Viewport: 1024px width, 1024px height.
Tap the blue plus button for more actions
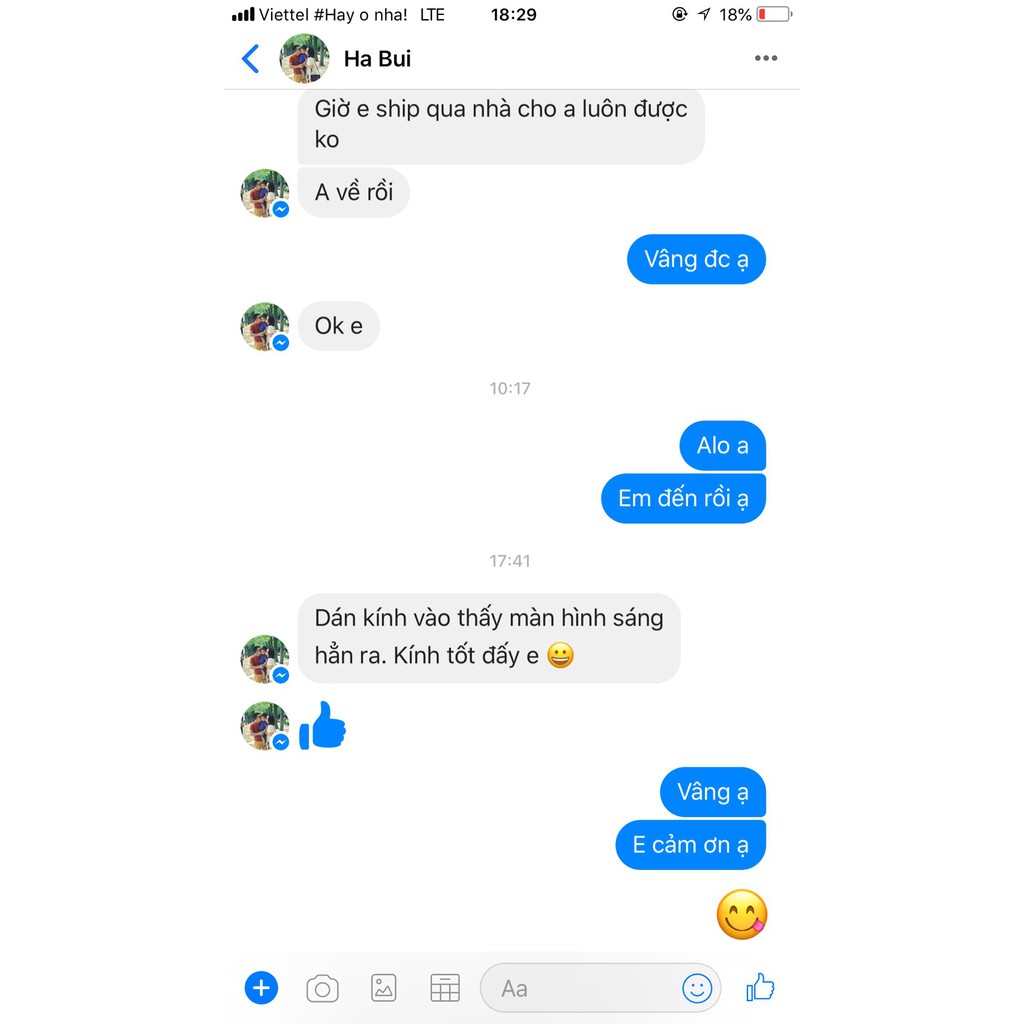(x=261, y=988)
